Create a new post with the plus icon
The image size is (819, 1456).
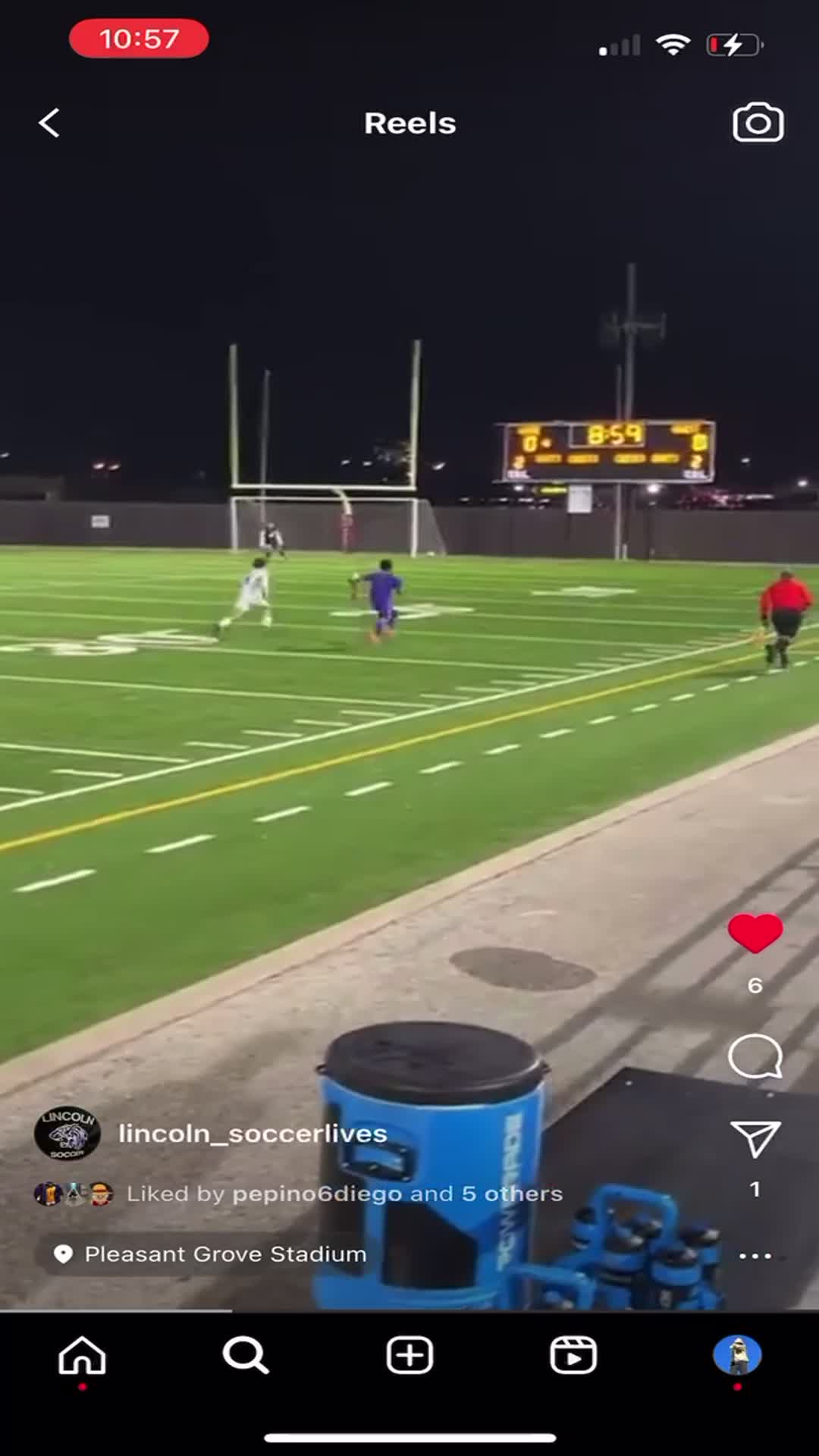pyautogui.click(x=409, y=1357)
